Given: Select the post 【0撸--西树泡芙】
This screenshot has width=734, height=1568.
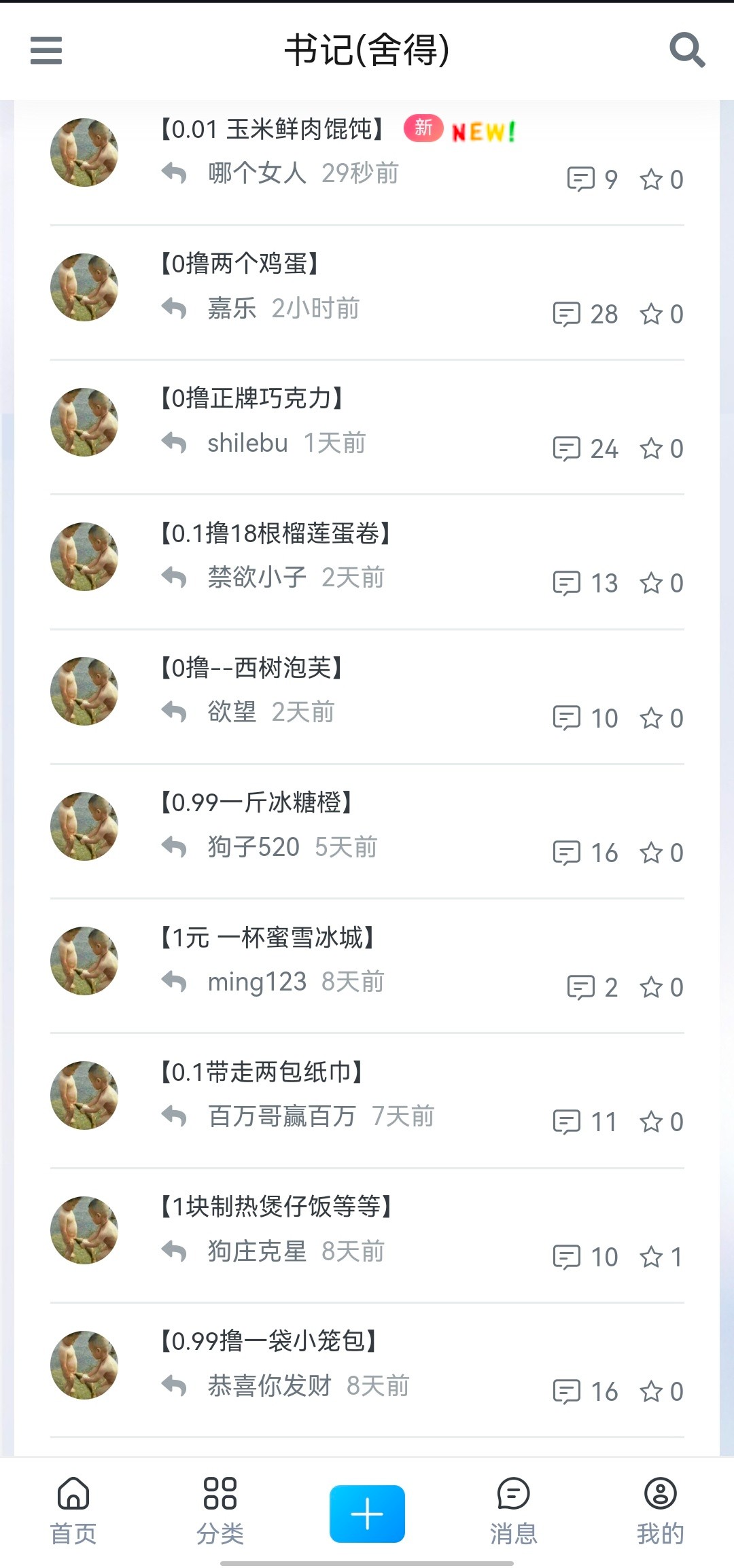Looking at the screenshot, I should (x=251, y=668).
